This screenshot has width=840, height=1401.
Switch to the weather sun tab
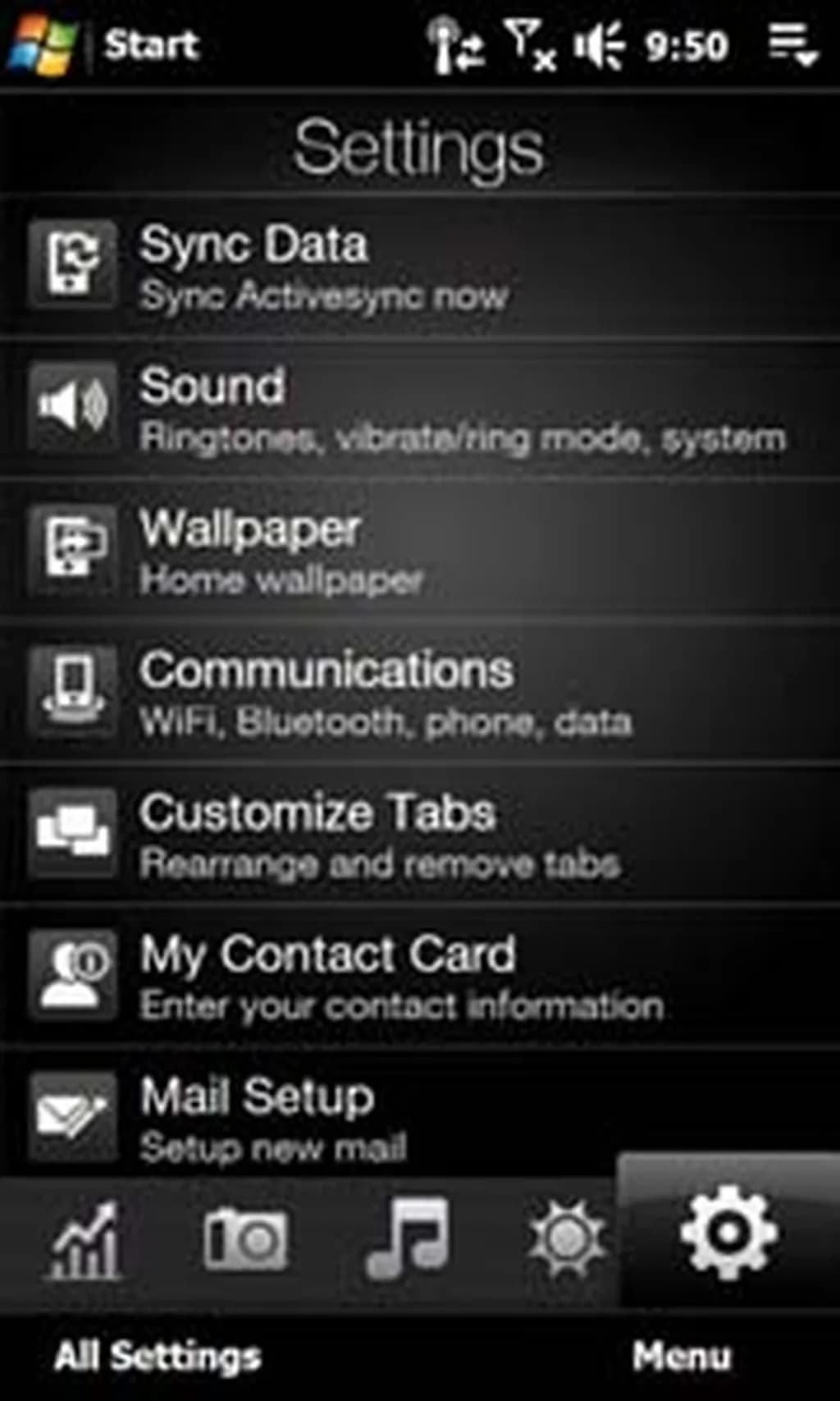click(567, 1239)
